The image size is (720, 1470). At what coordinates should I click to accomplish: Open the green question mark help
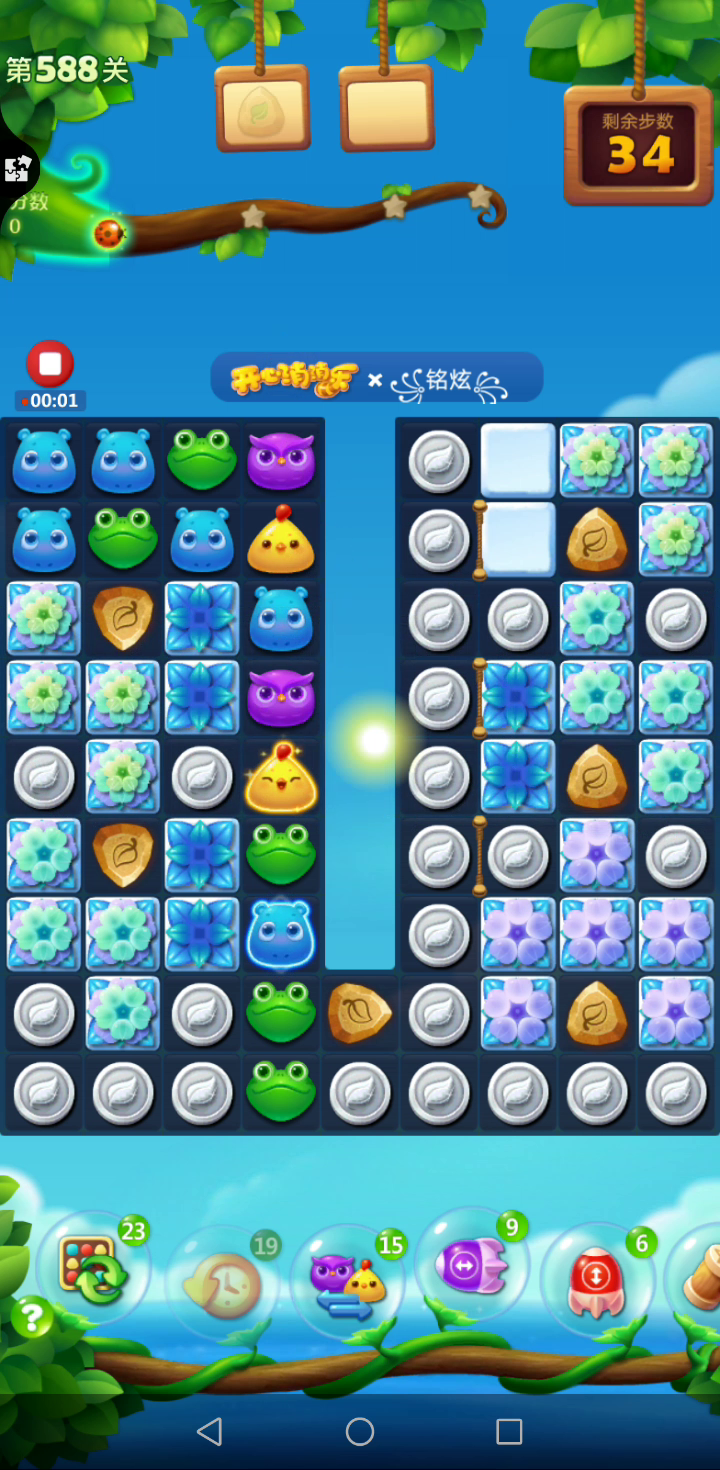click(x=32, y=1318)
